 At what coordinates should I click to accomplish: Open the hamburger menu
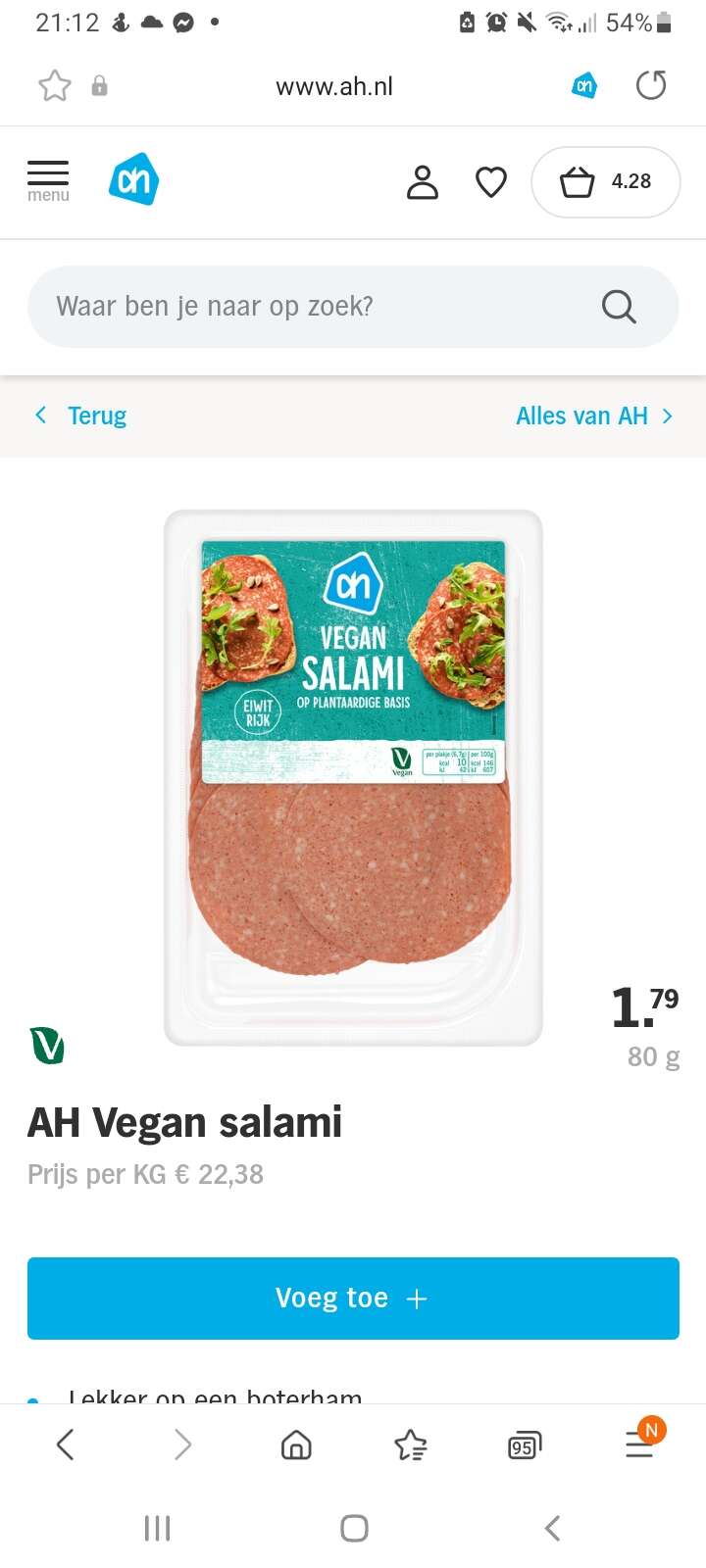pyautogui.click(x=48, y=181)
